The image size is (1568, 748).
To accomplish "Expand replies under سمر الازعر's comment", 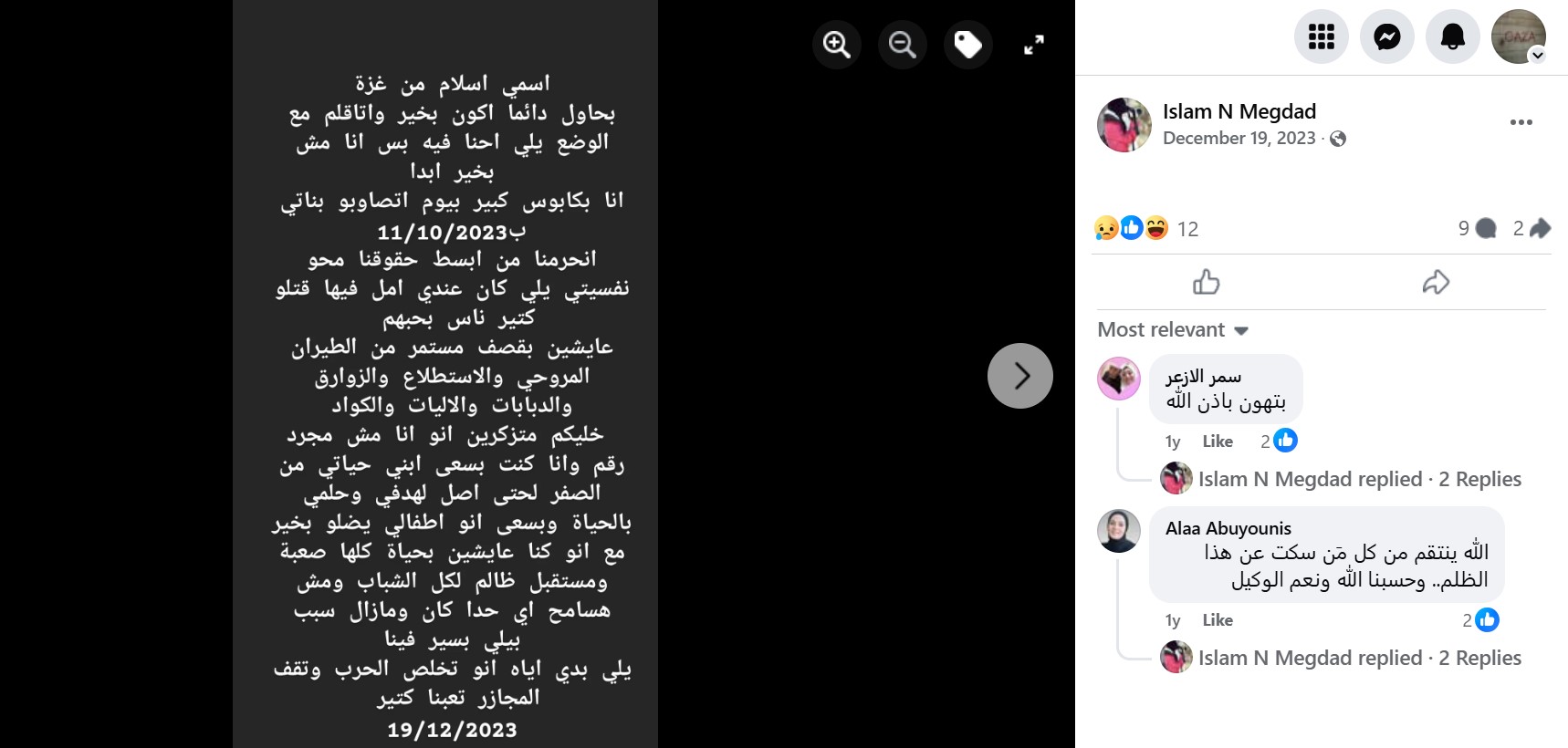I will point(1359,479).
